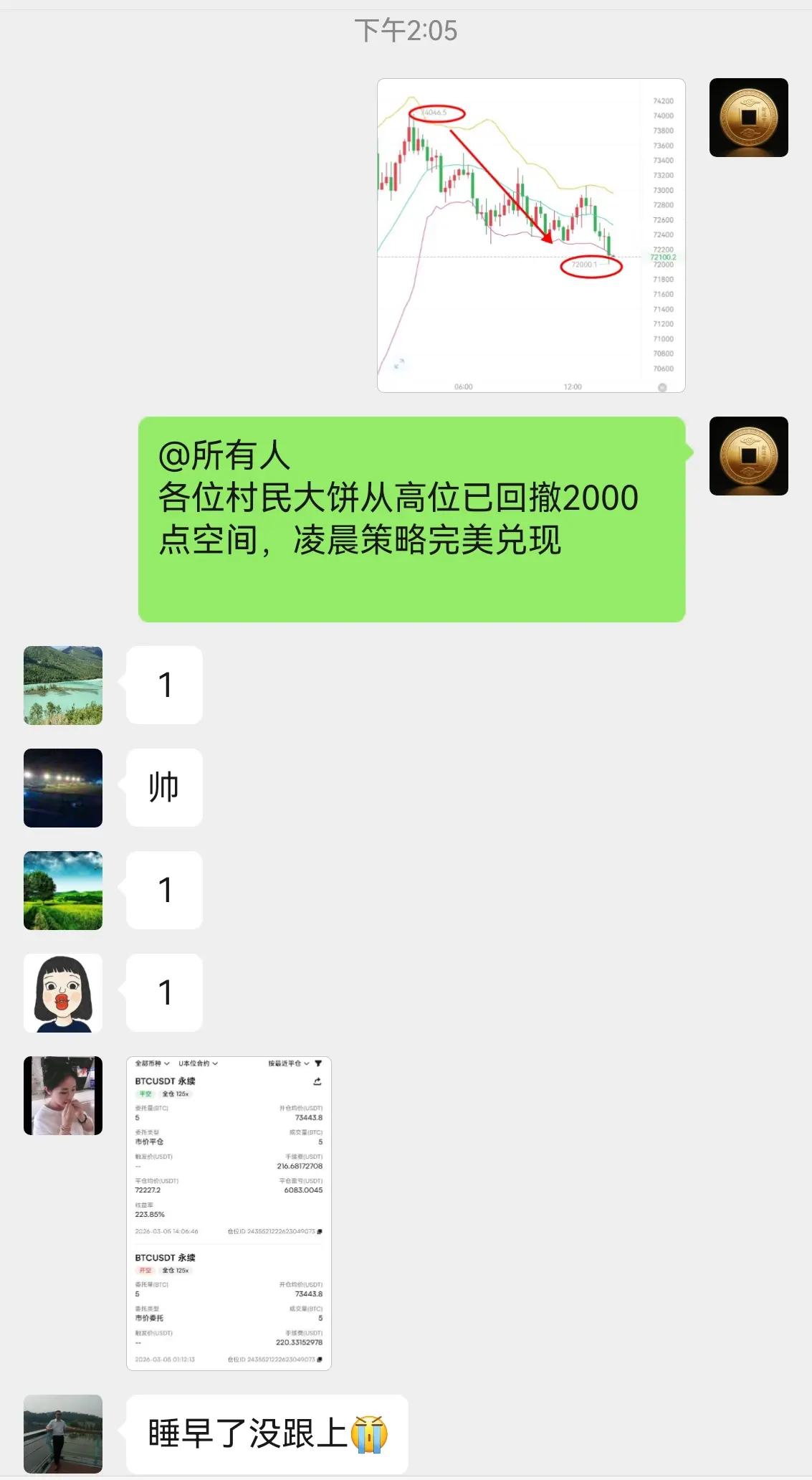Tap the 全仓 125x leverage tag
812x1480 pixels.
tap(177, 1094)
